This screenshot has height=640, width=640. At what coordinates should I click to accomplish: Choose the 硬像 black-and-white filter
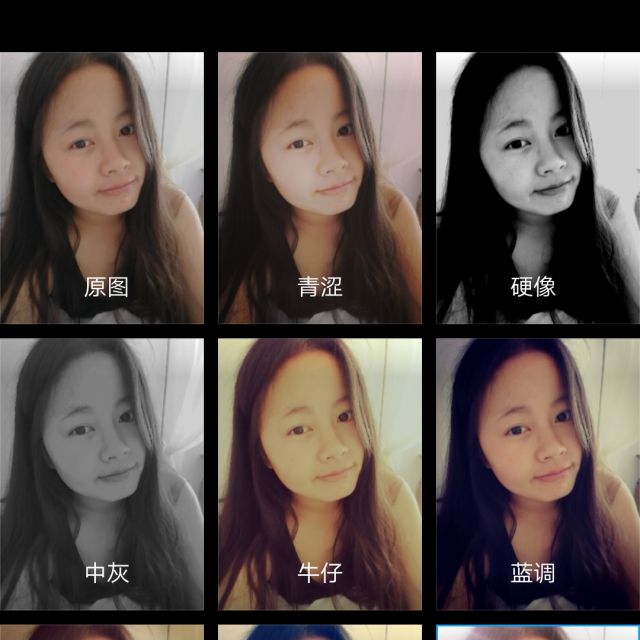click(x=537, y=188)
